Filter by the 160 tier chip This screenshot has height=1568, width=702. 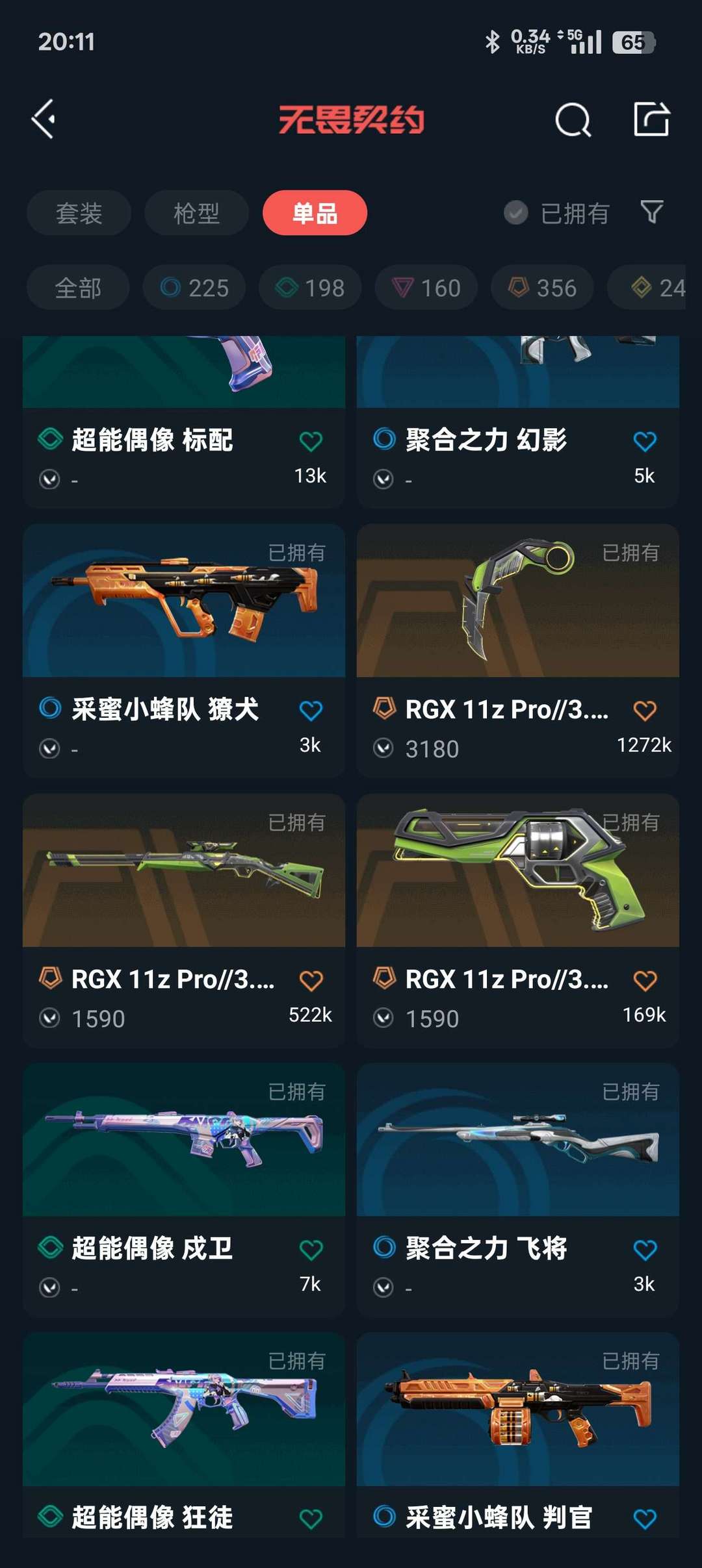coord(426,288)
